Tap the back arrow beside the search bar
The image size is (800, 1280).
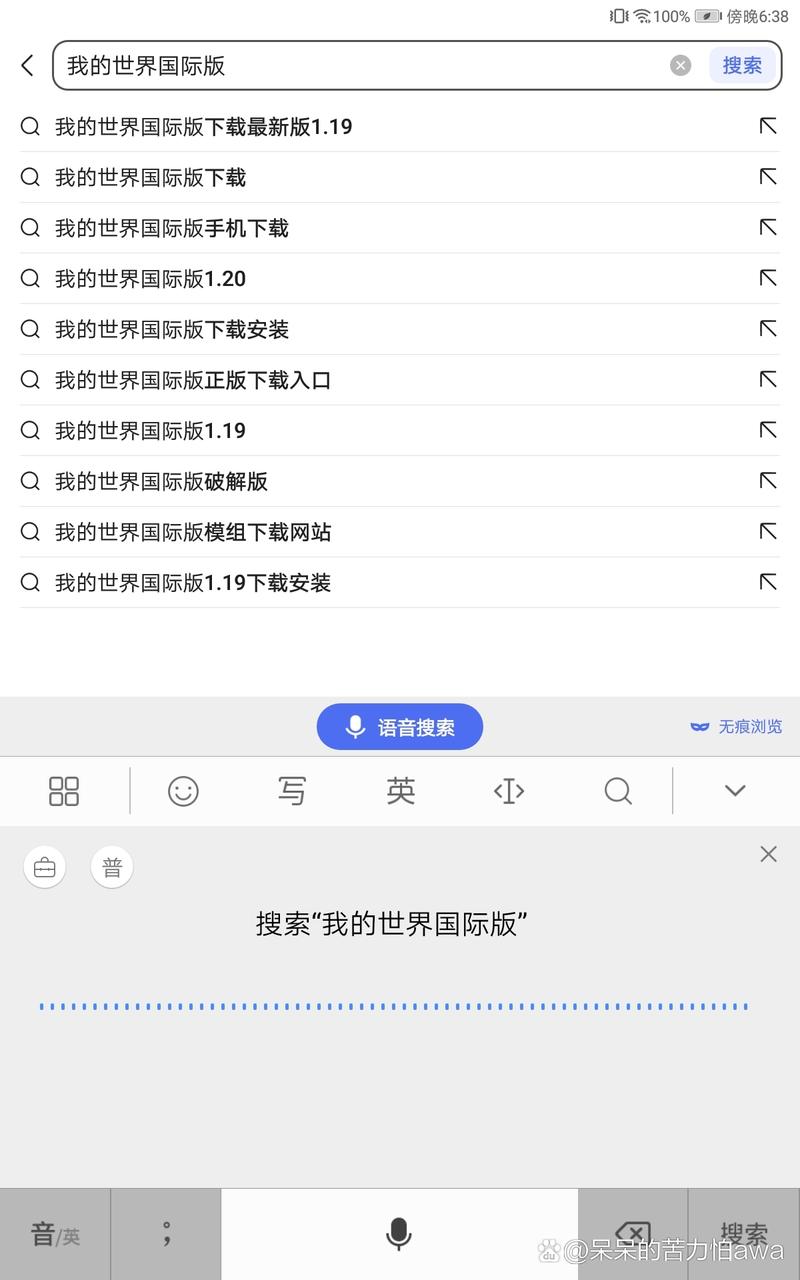pos(27,65)
